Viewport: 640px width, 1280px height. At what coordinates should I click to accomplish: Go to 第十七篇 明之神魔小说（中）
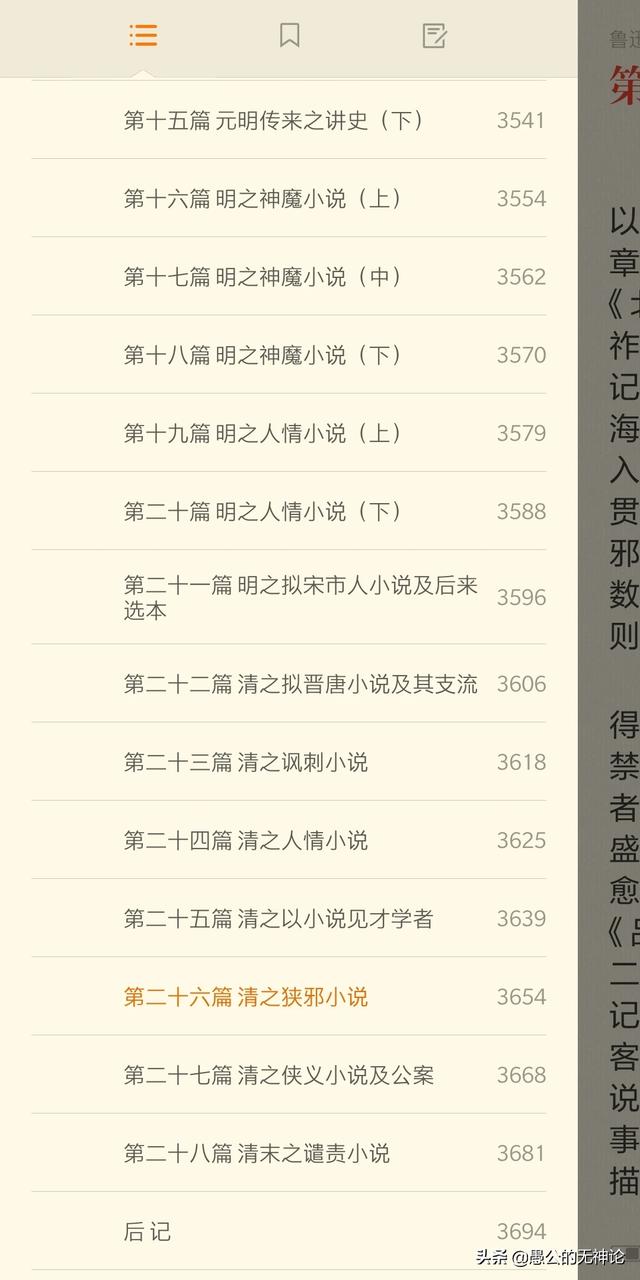tap(263, 276)
